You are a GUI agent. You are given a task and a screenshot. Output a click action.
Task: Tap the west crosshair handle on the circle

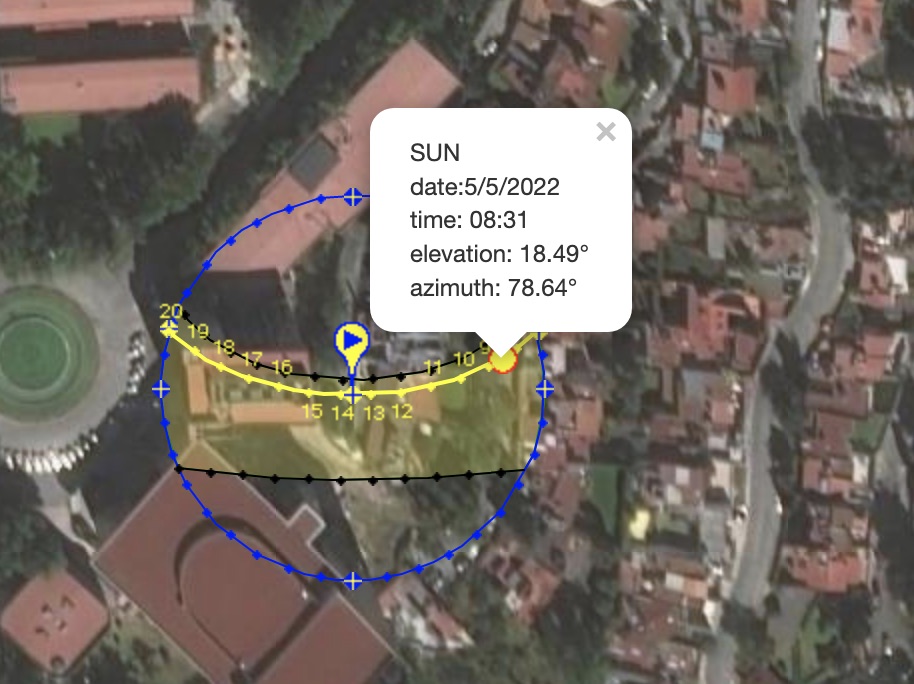coord(161,389)
